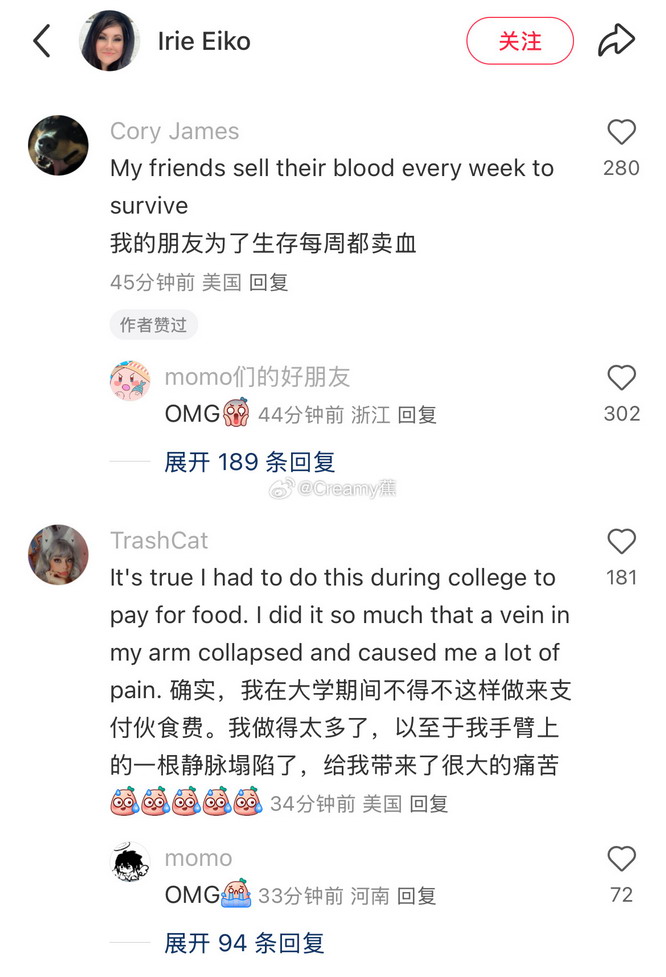Screen dimensions: 666x977
Task: Open Cory James's profile picture
Action: tap(58, 146)
